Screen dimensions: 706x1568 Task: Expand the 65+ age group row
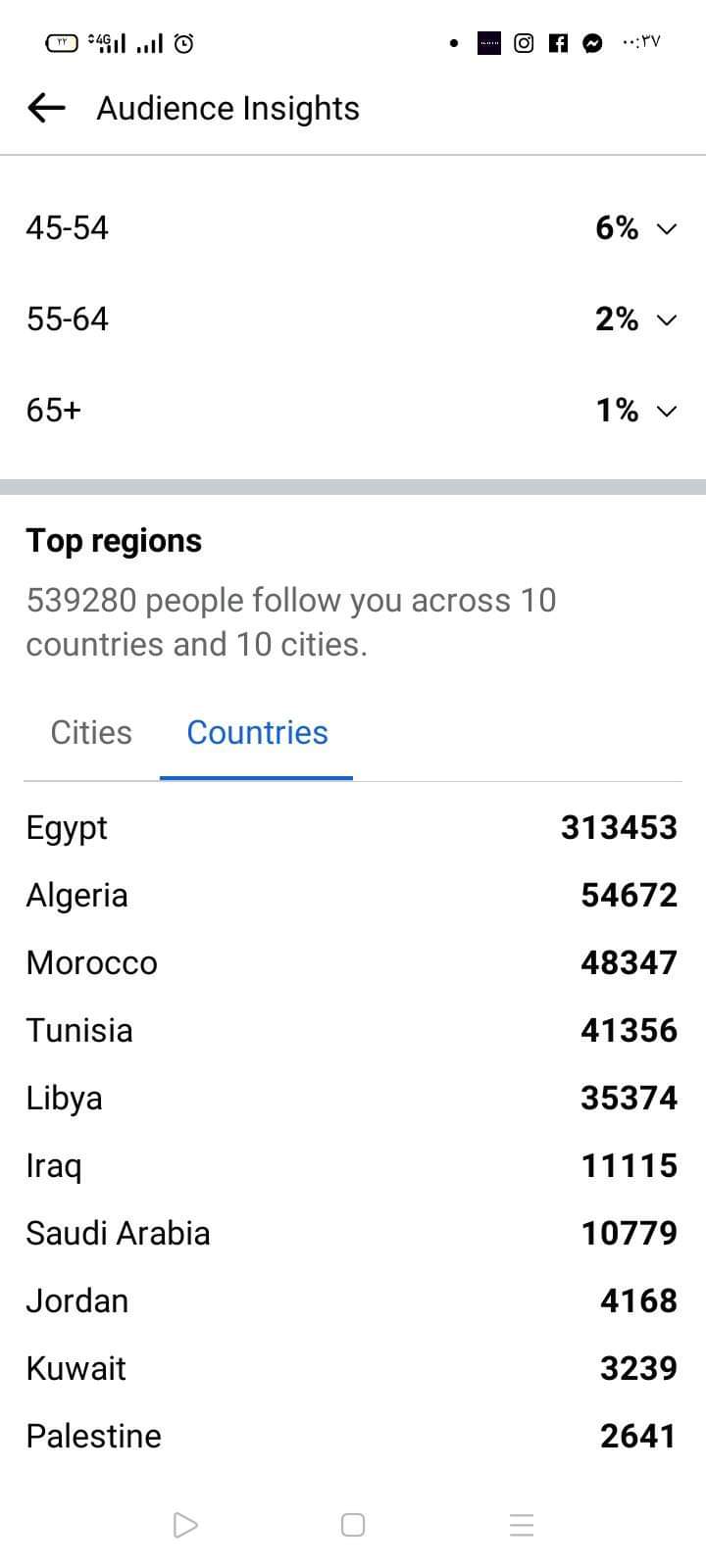click(x=352, y=410)
